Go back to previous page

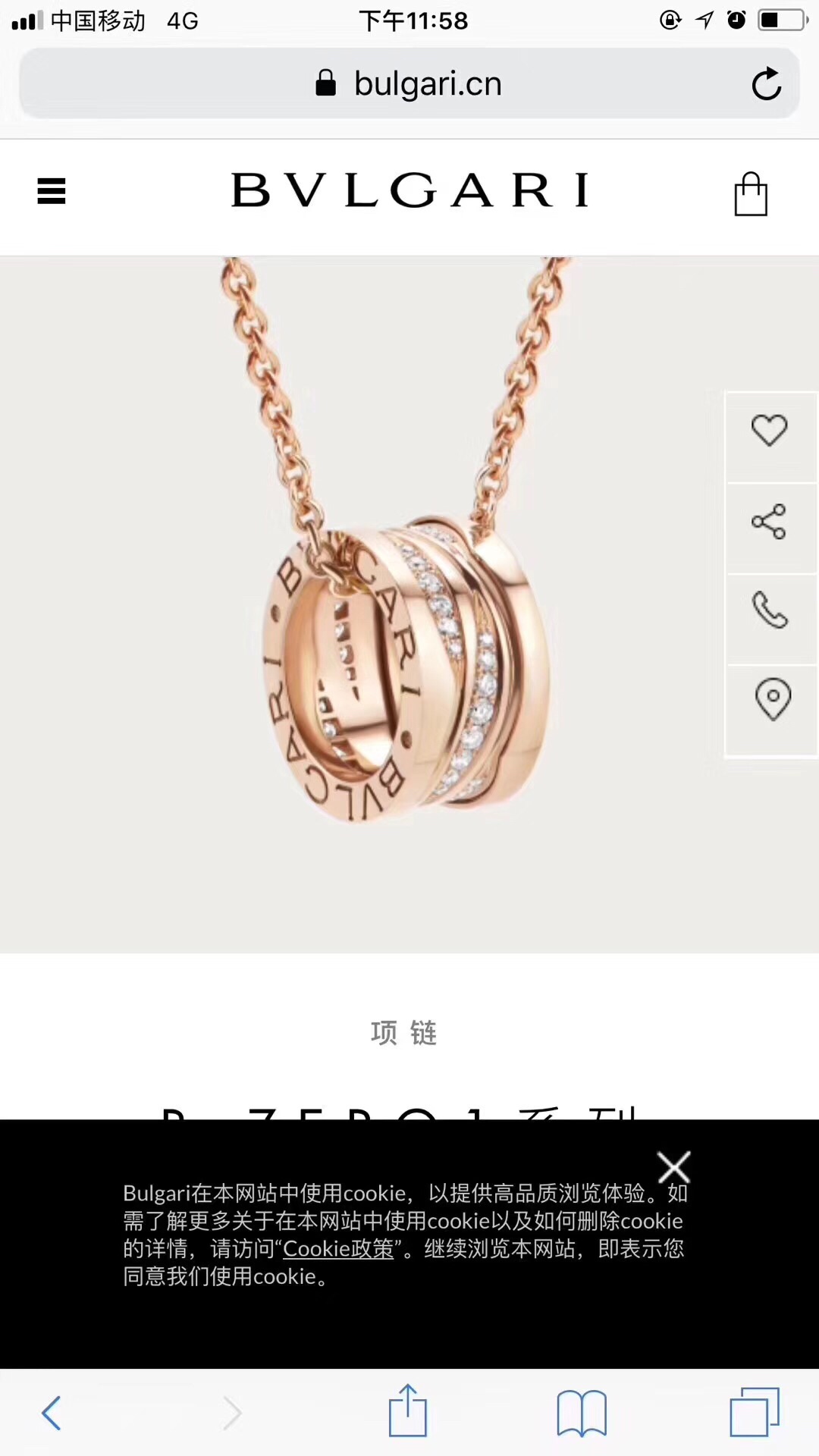pos(52,1413)
